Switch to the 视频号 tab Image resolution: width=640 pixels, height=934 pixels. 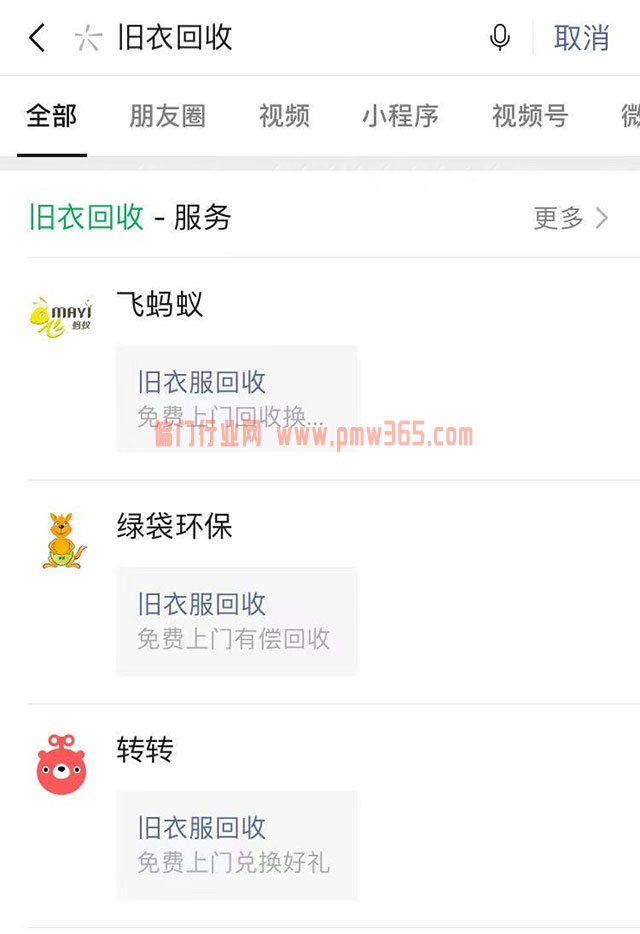point(530,116)
